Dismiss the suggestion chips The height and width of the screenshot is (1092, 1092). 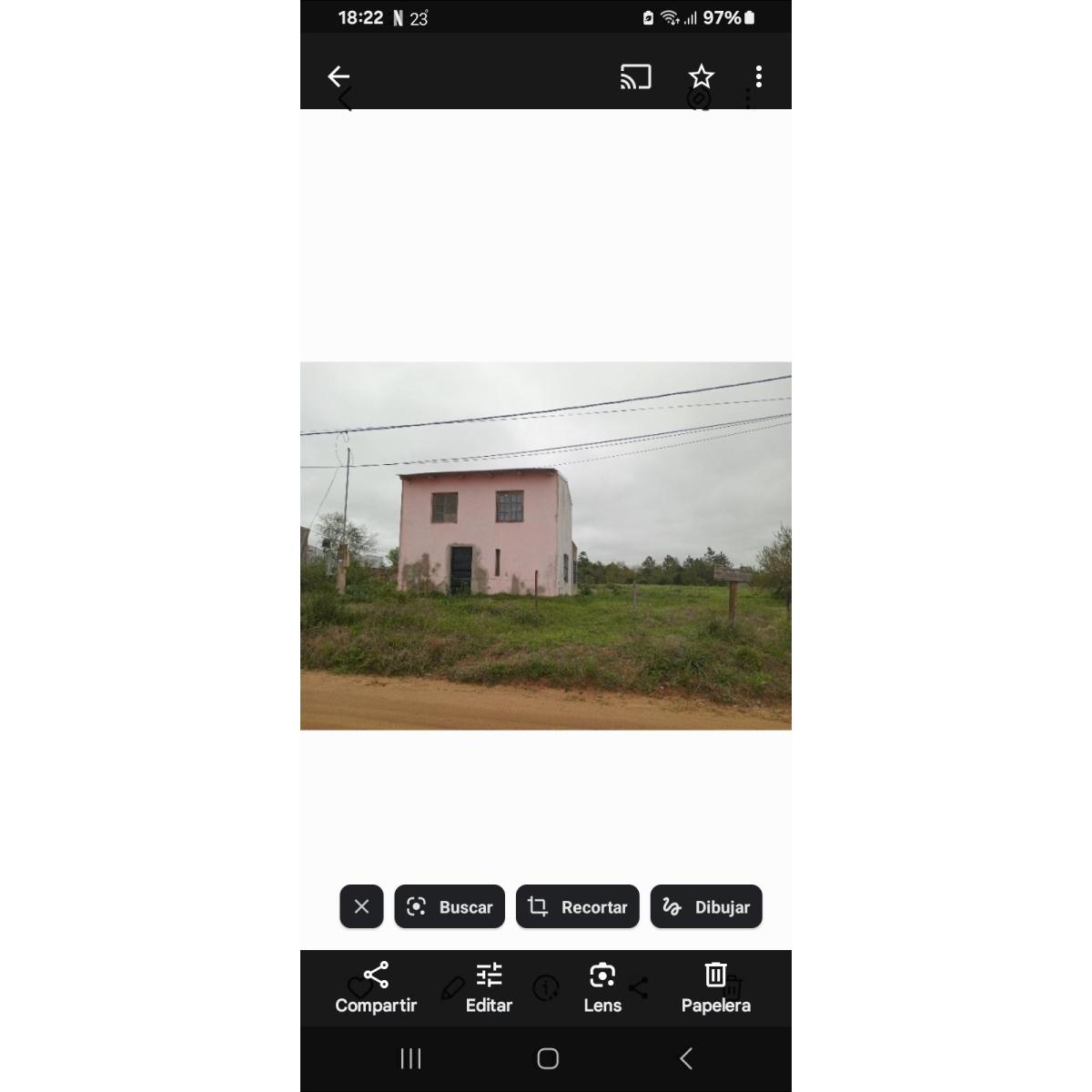(361, 906)
